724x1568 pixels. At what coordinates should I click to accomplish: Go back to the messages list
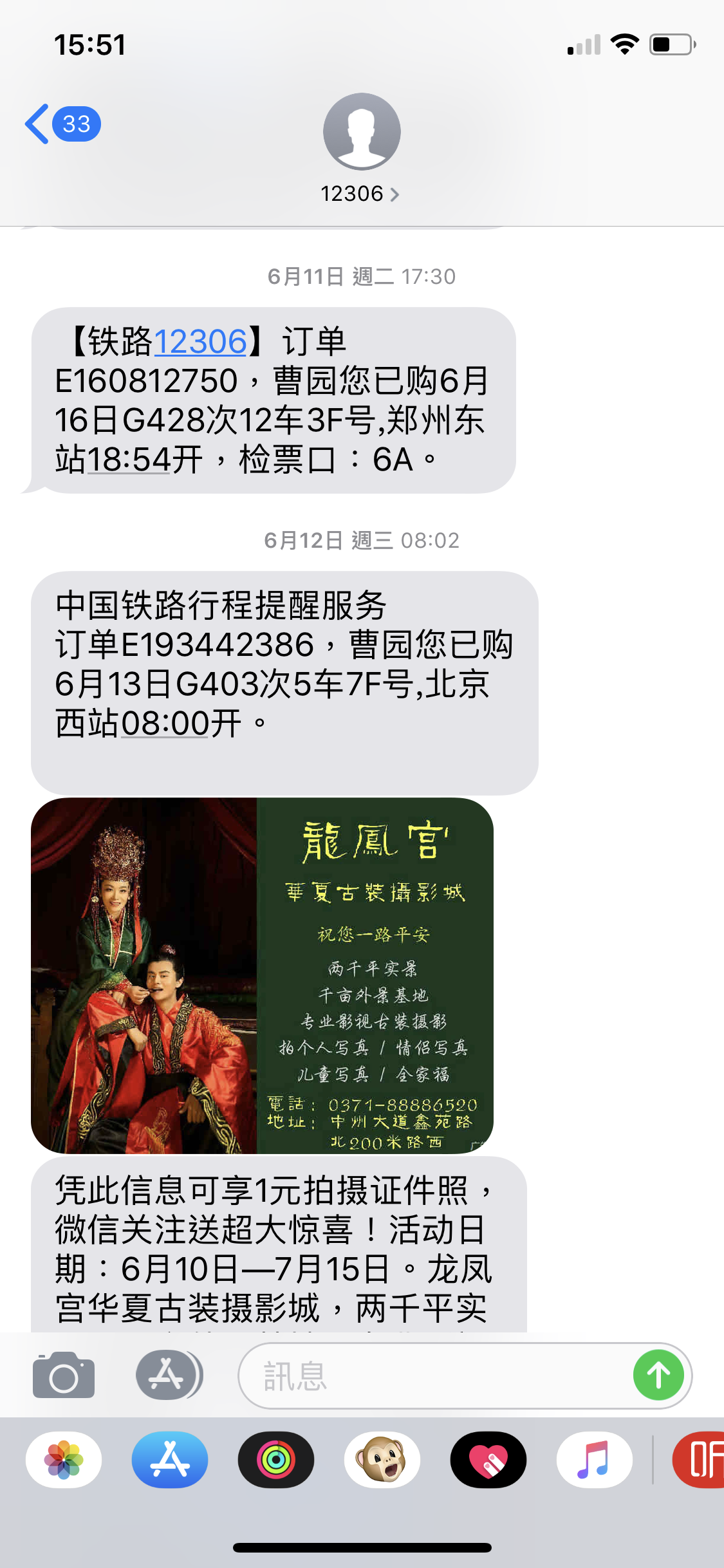61,124
